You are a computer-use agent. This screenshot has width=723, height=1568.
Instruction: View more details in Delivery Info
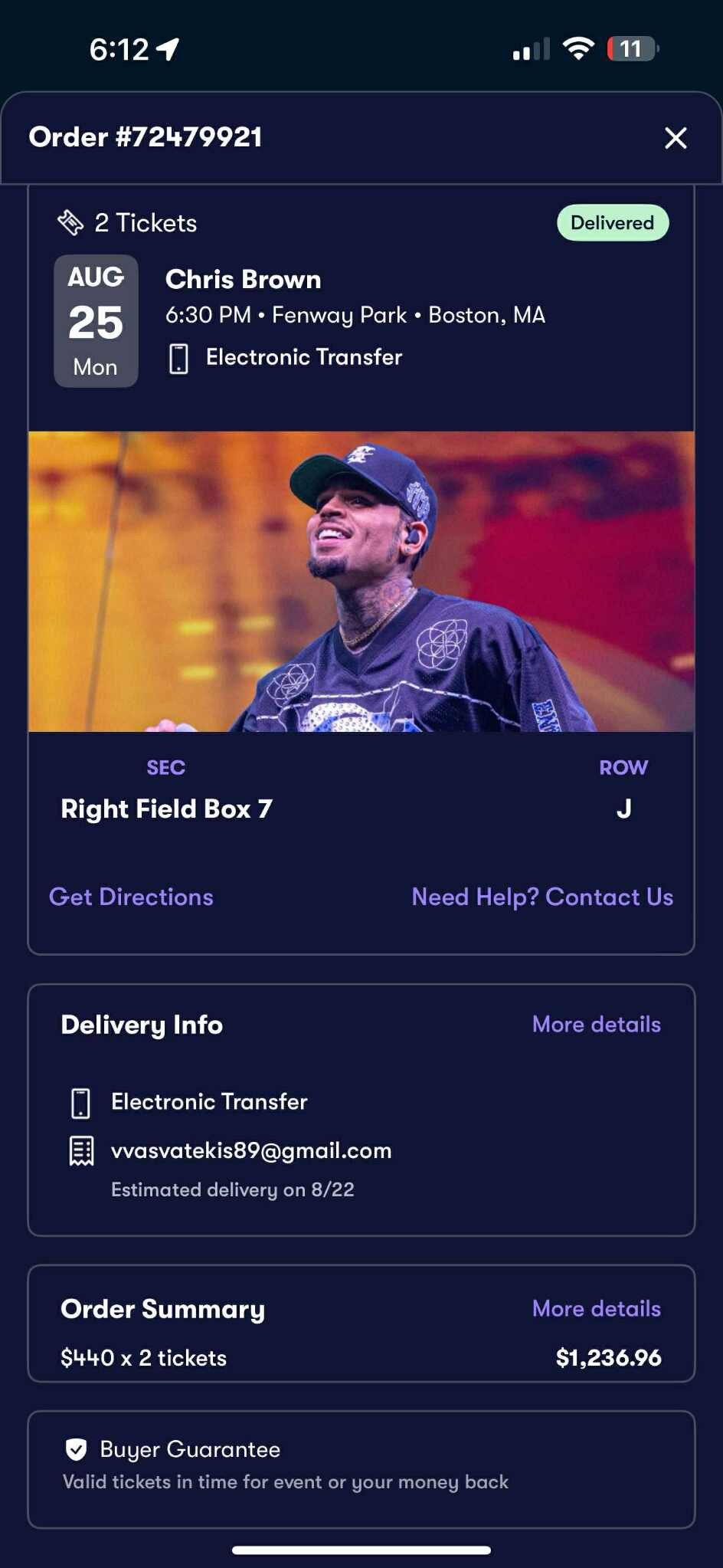tap(596, 1025)
